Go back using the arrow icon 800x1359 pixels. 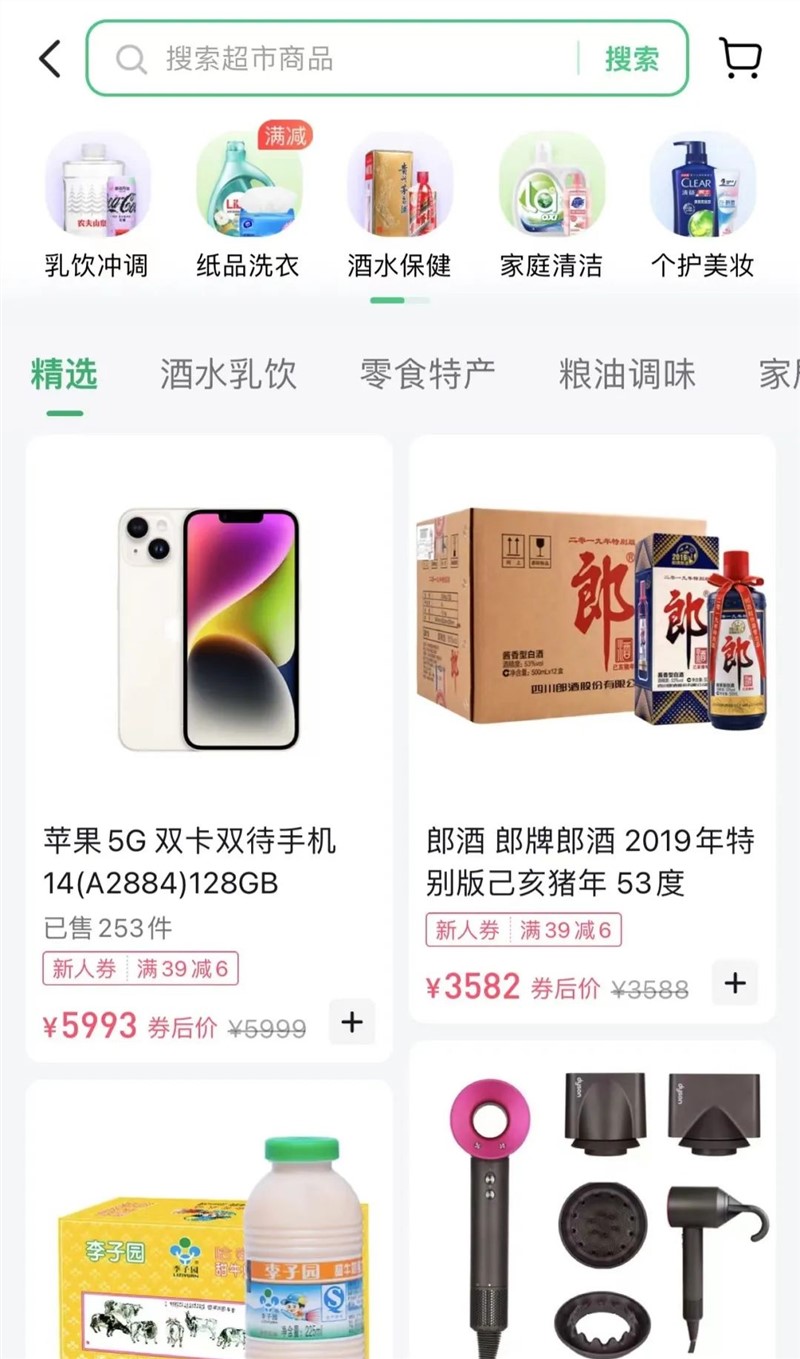coord(50,59)
